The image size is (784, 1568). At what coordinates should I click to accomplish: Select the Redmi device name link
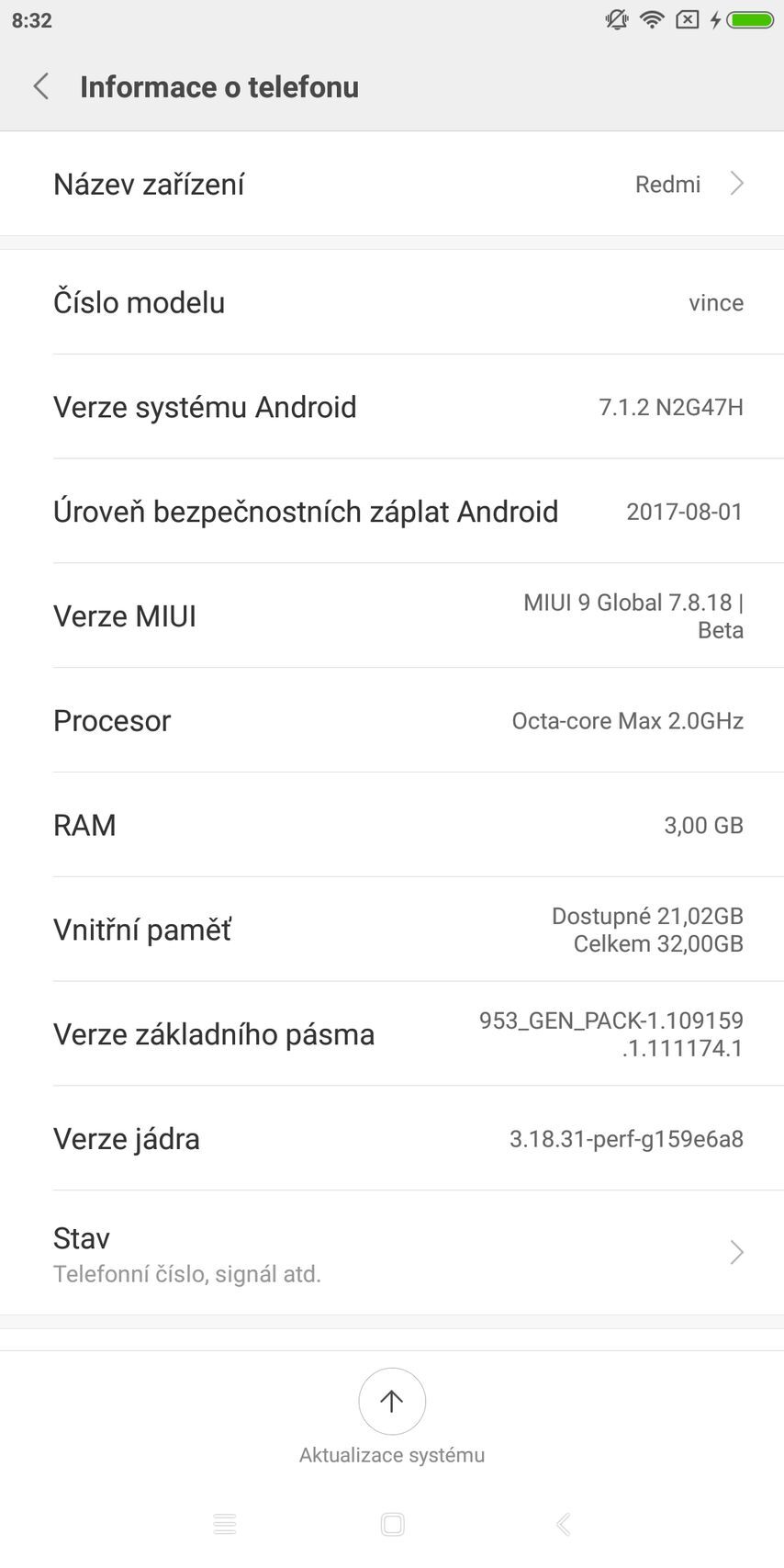[x=667, y=184]
